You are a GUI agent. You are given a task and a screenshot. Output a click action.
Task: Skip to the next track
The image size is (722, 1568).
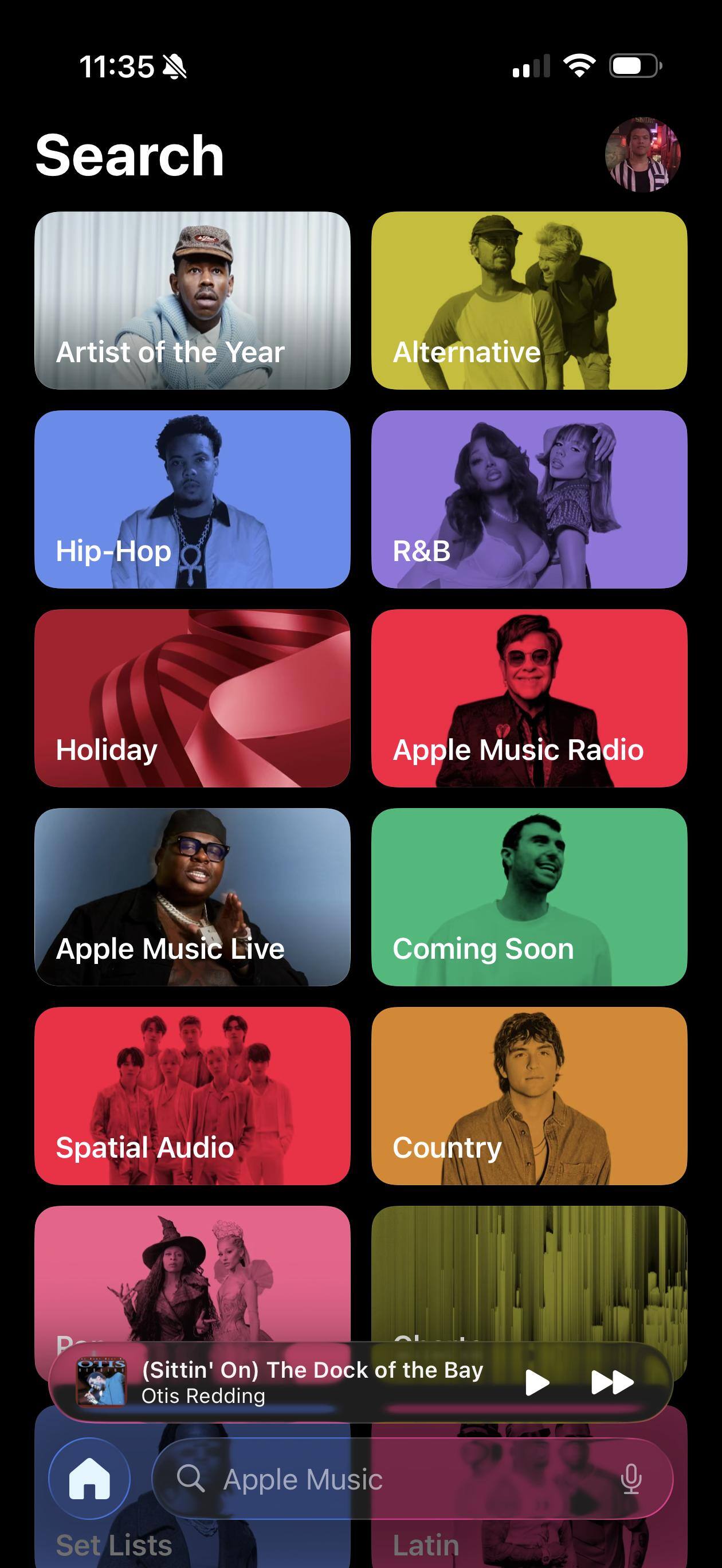click(613, 1382)
